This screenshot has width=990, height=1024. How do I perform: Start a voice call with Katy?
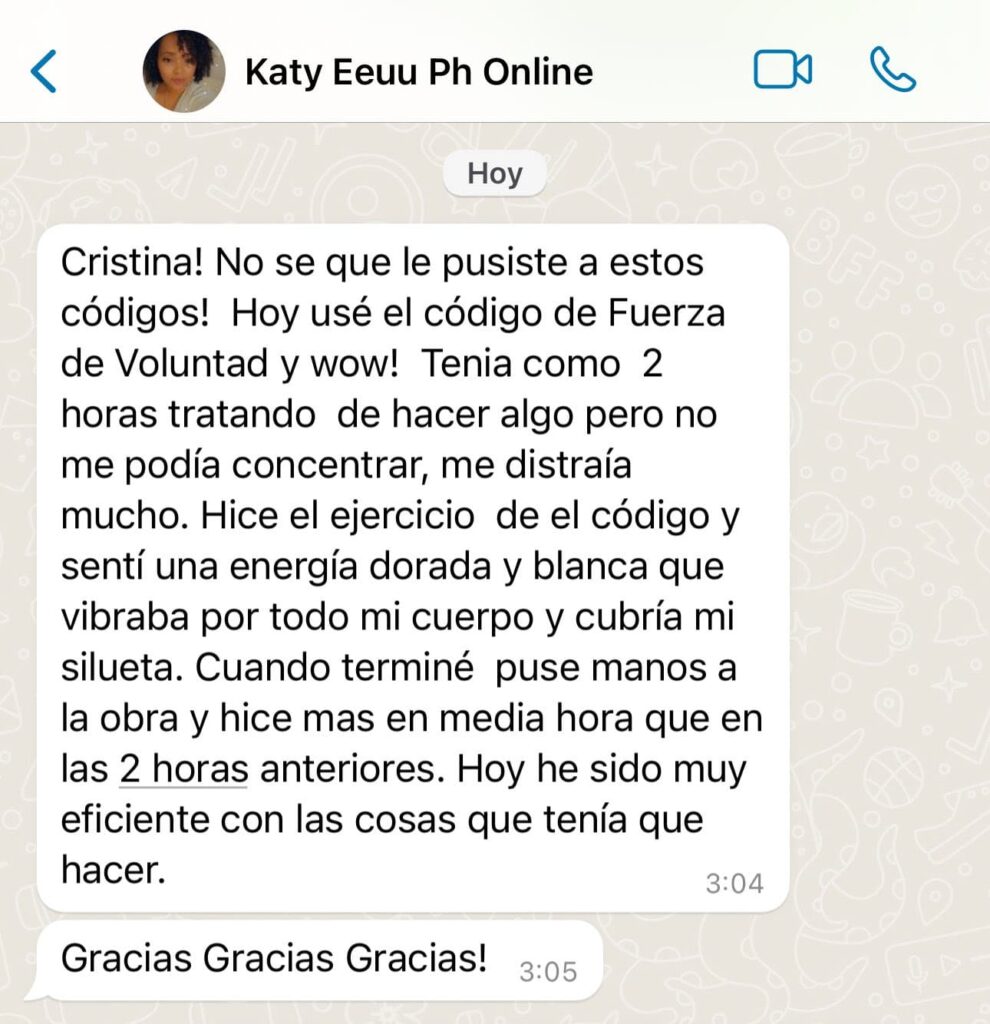coord(892,70)
